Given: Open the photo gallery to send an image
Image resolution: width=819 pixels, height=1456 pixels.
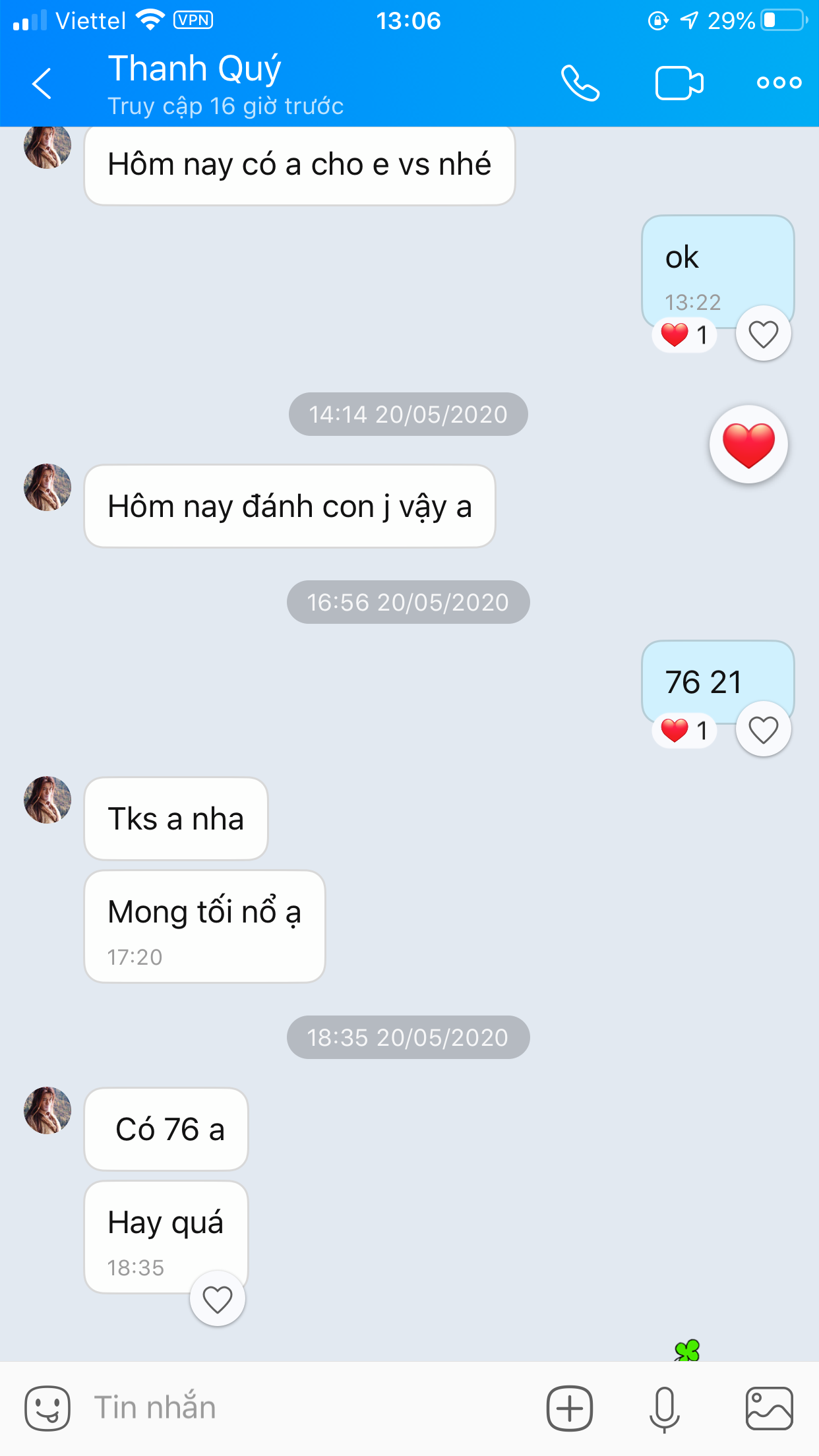Looking at the screenshot, I should (x=769, y=1409).
